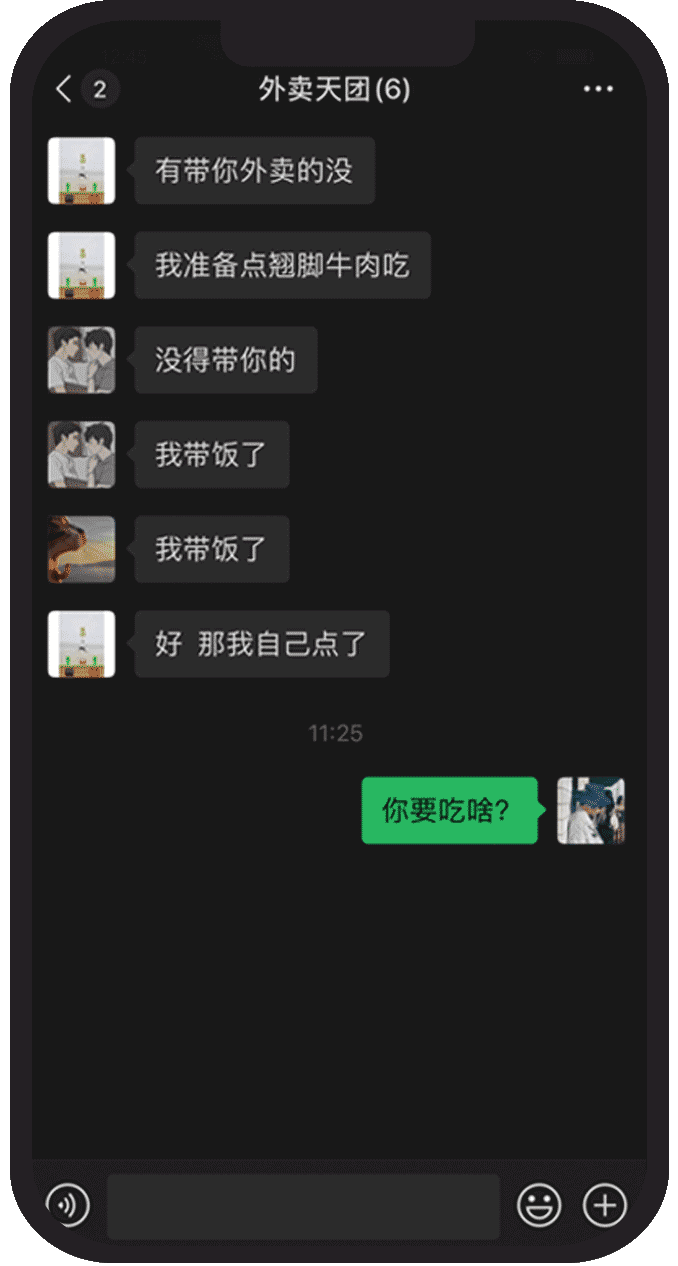Open avatar beside 有带你外卖的没
678x1266 pixels.
click(81, 171)
